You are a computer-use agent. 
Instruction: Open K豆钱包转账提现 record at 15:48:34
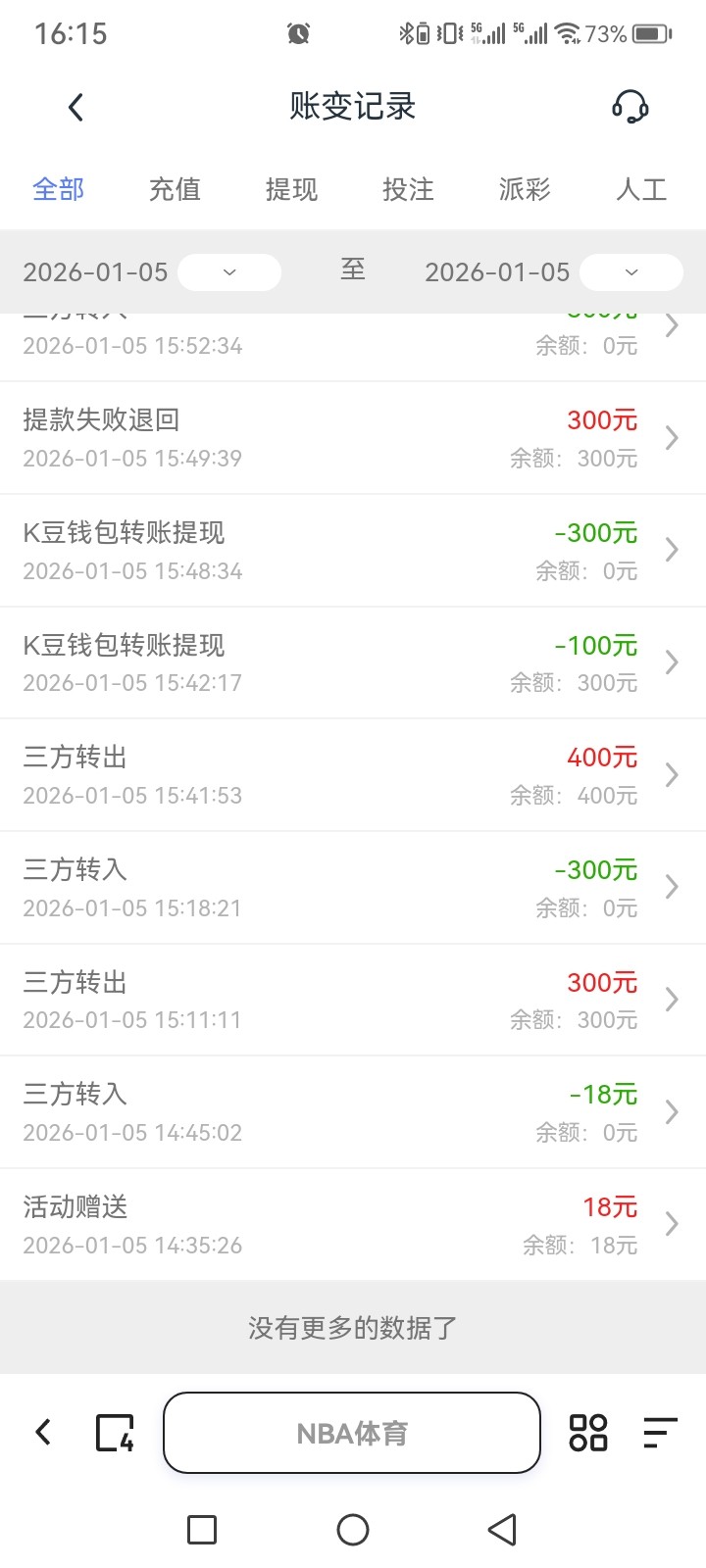[x=353, y=551]
